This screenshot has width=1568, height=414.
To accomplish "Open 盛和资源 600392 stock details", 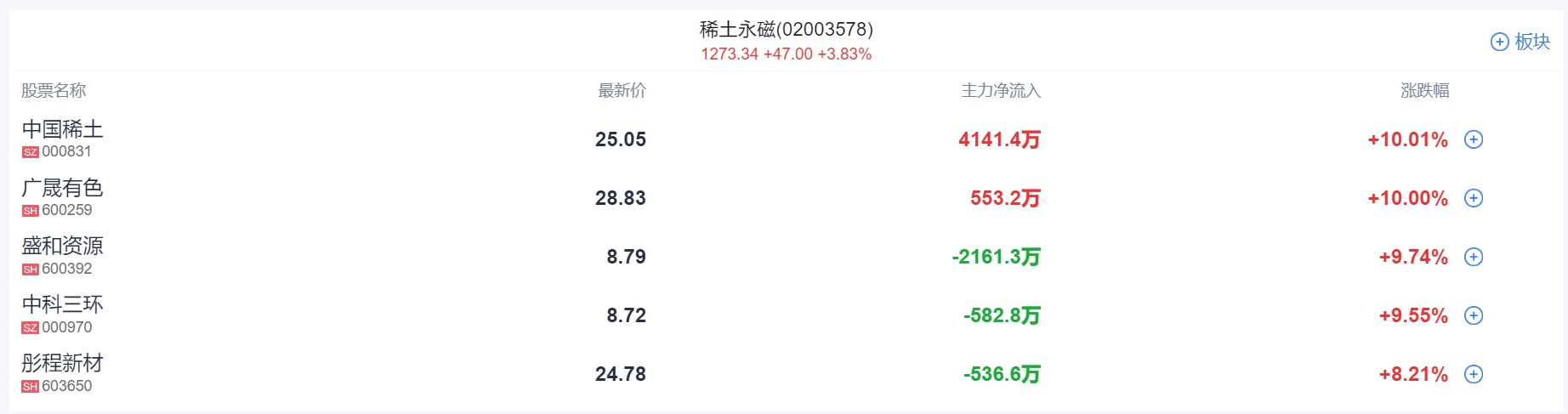I will tap(62, 247).
